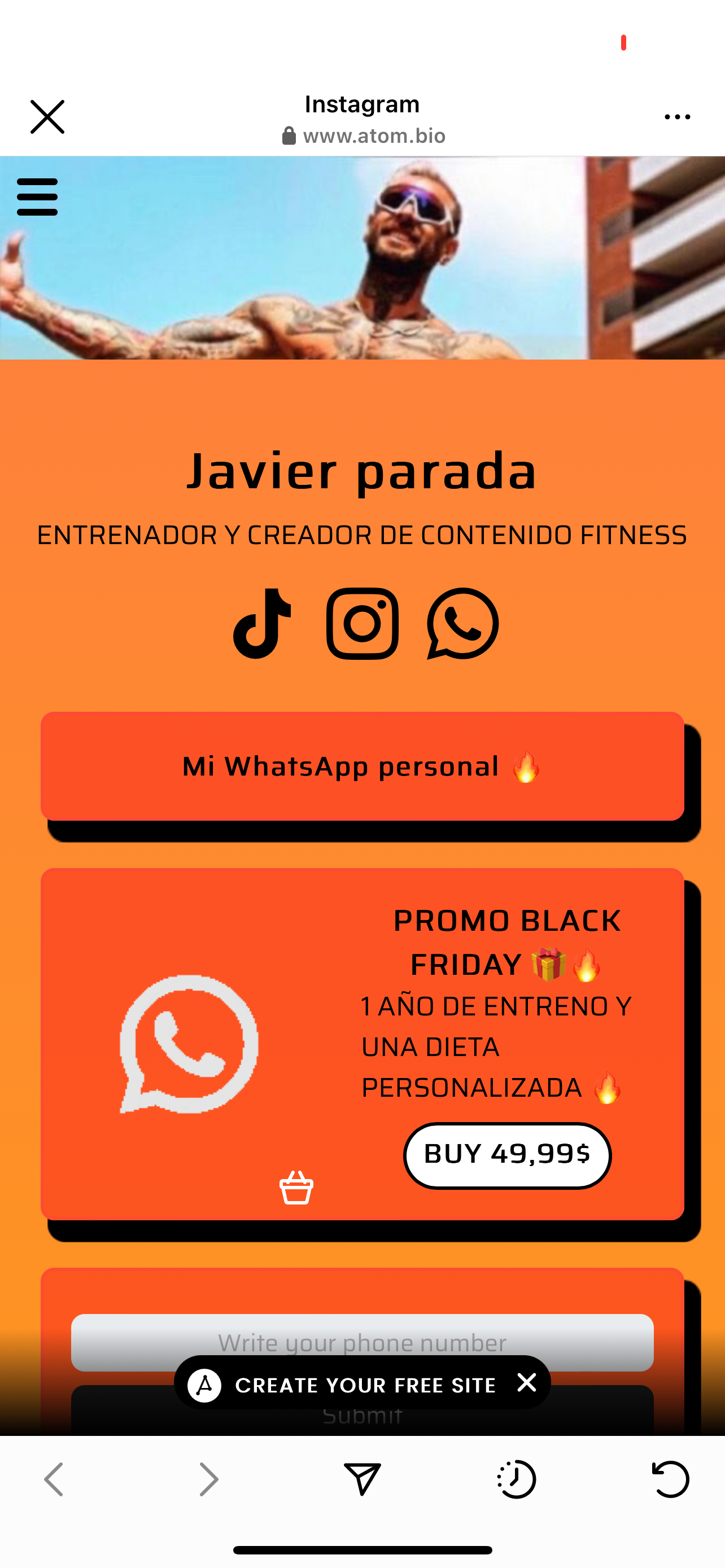
Task: Go back to previous page
Action: (x=54, y=1478)
